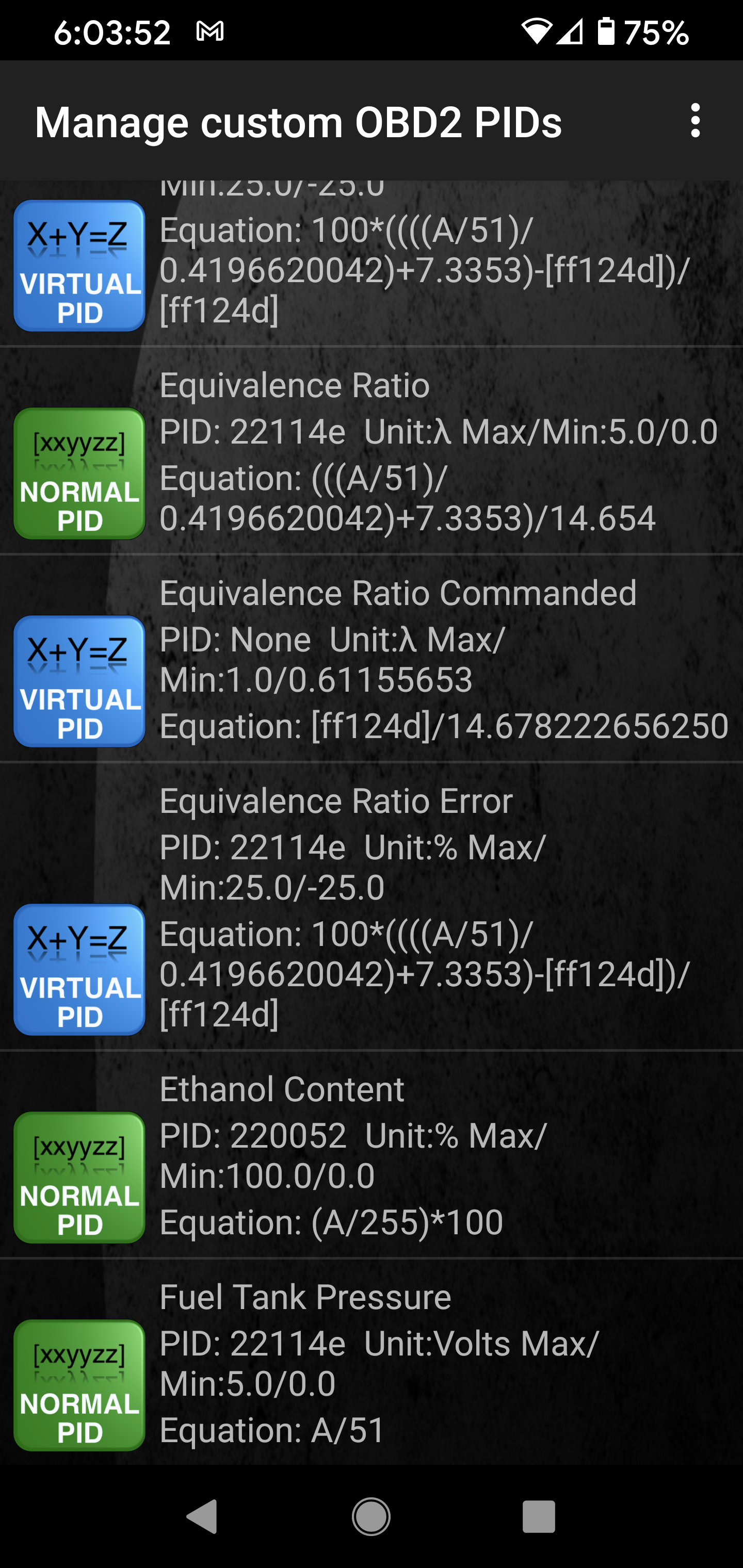Open the three-dot overflow menu

[x=695, y=121]
